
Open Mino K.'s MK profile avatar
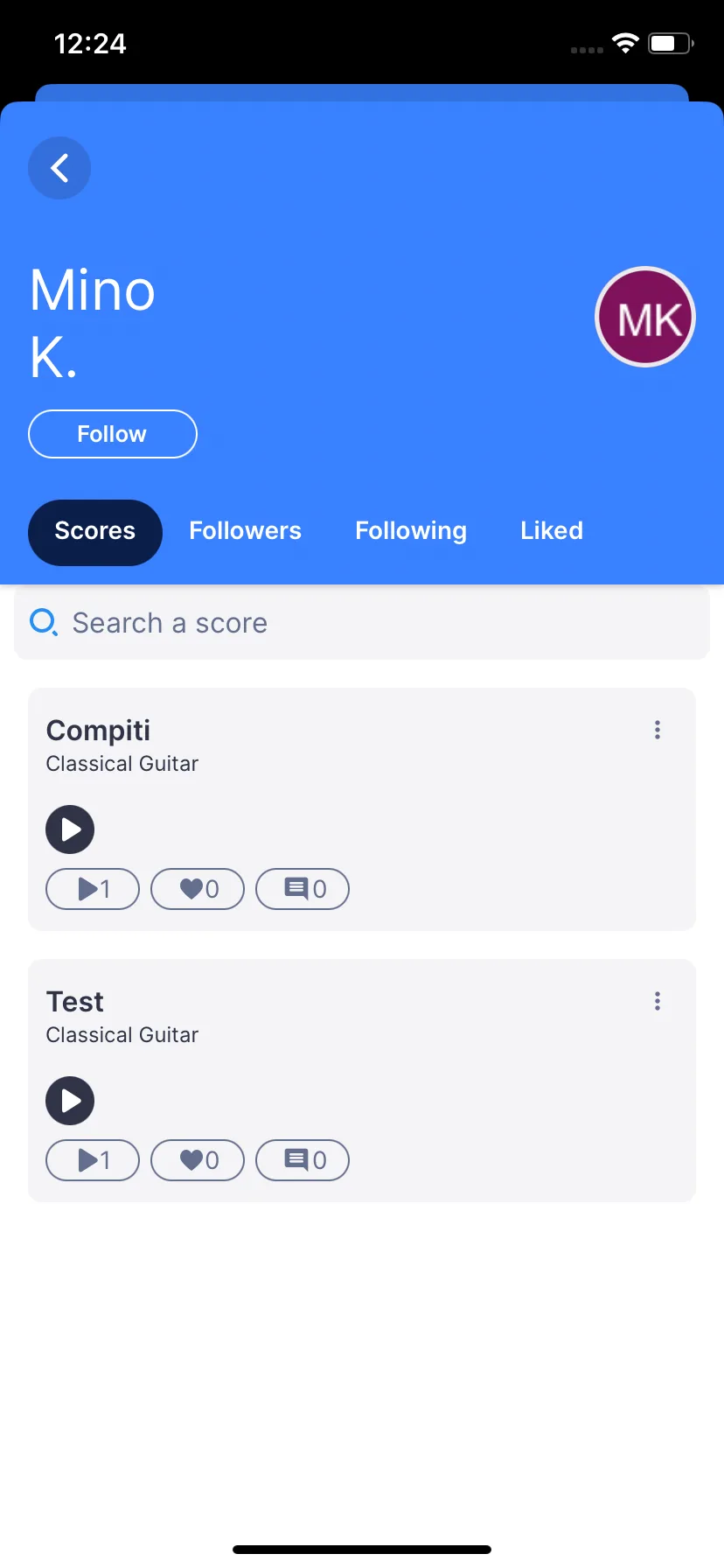click(645, 317)
